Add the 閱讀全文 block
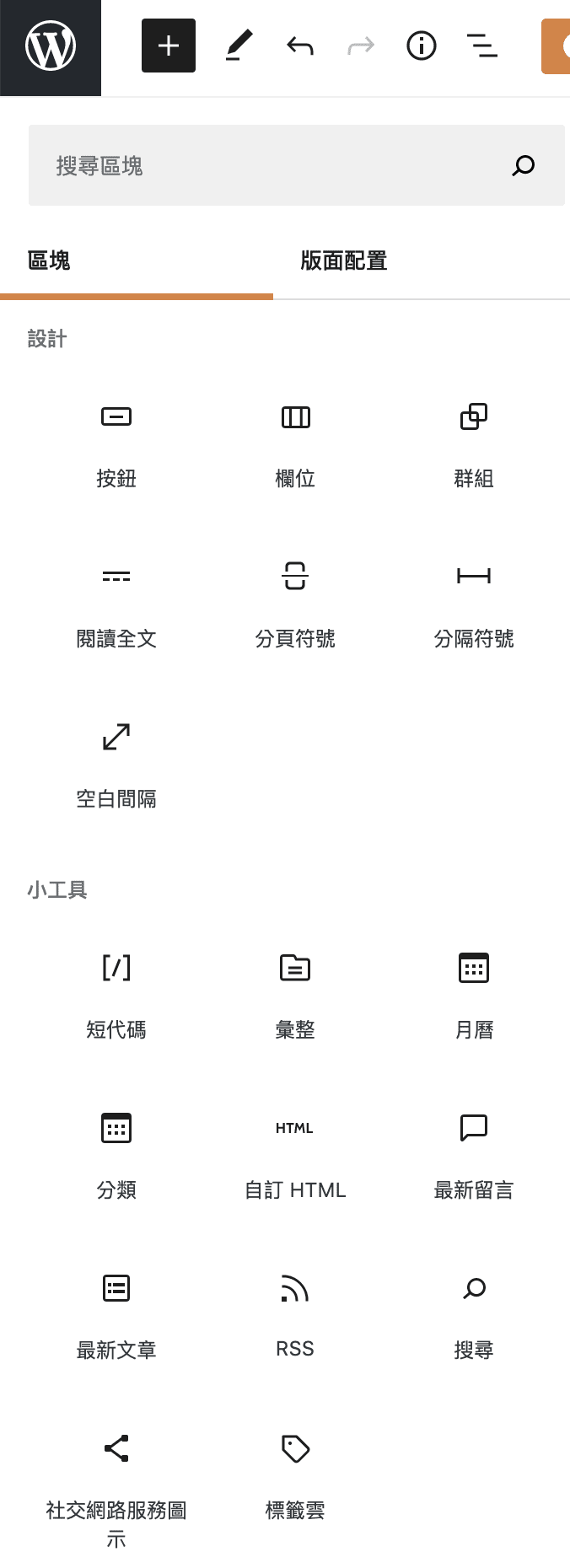This screenshot has width=570, height=1568. coord(116,603)
